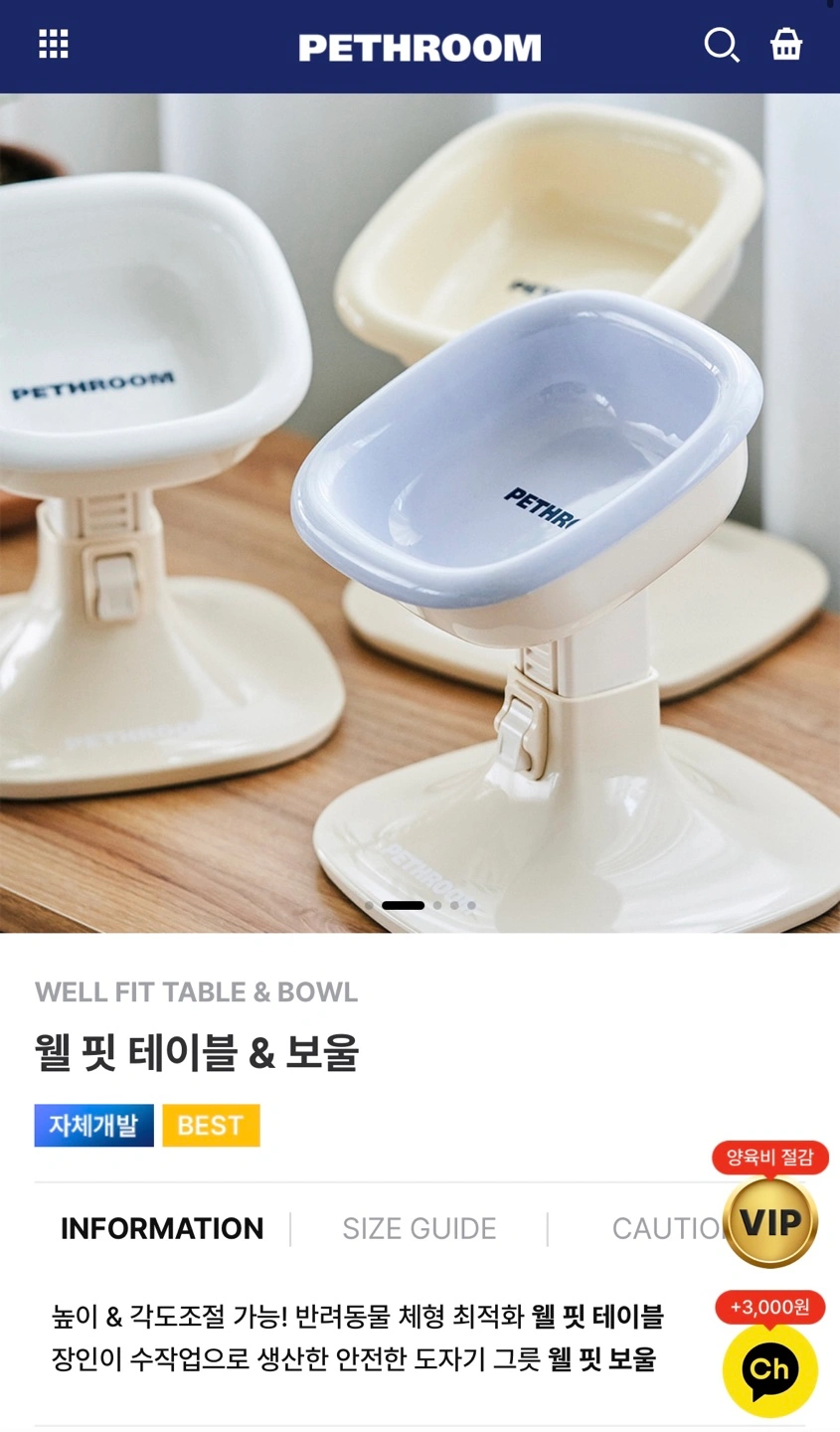Open the shopping basket
Screen dimensions: 840x1432
click(786, 45)
